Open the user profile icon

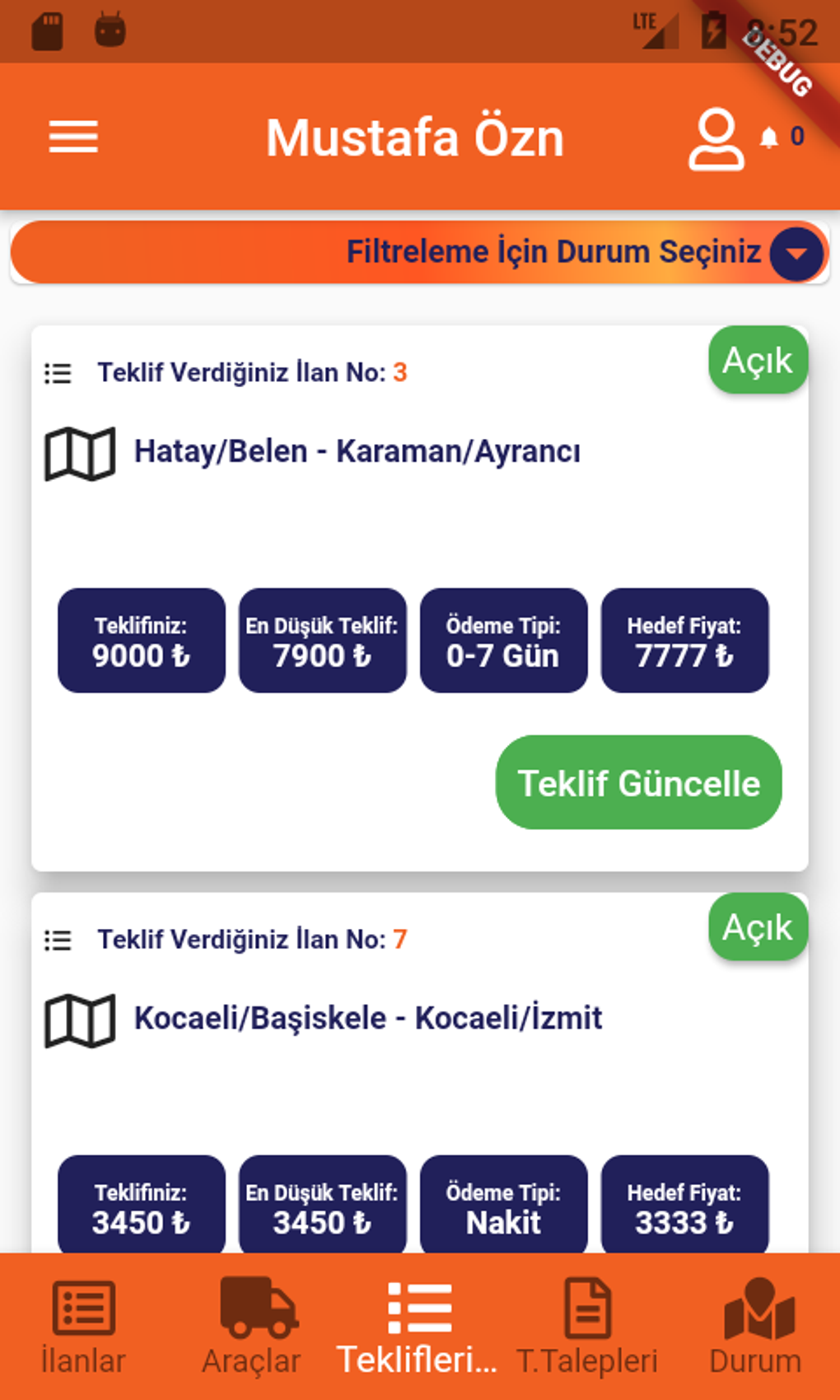pos(716,138)
